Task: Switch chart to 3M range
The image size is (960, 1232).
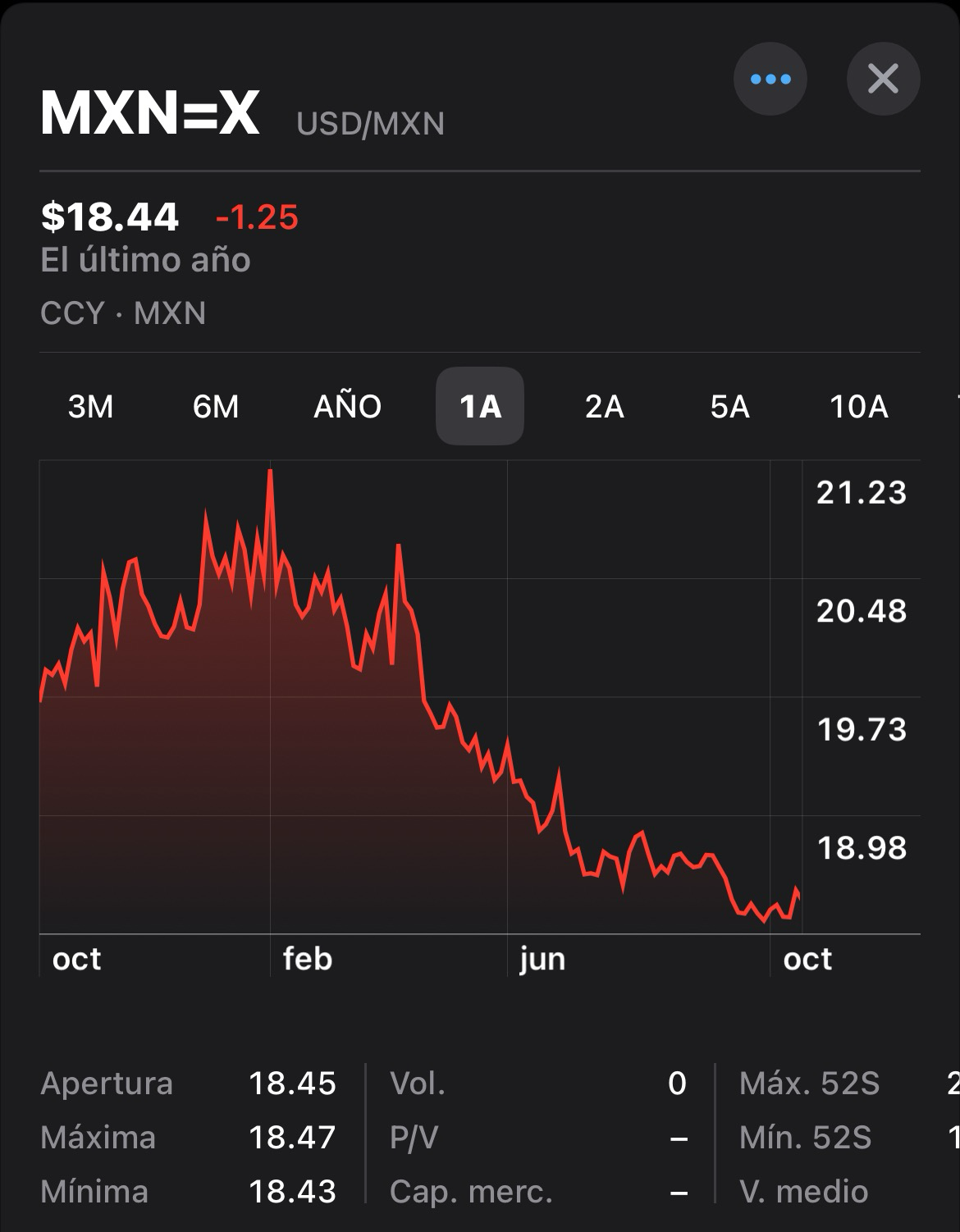Action: [x=90, y=406]
